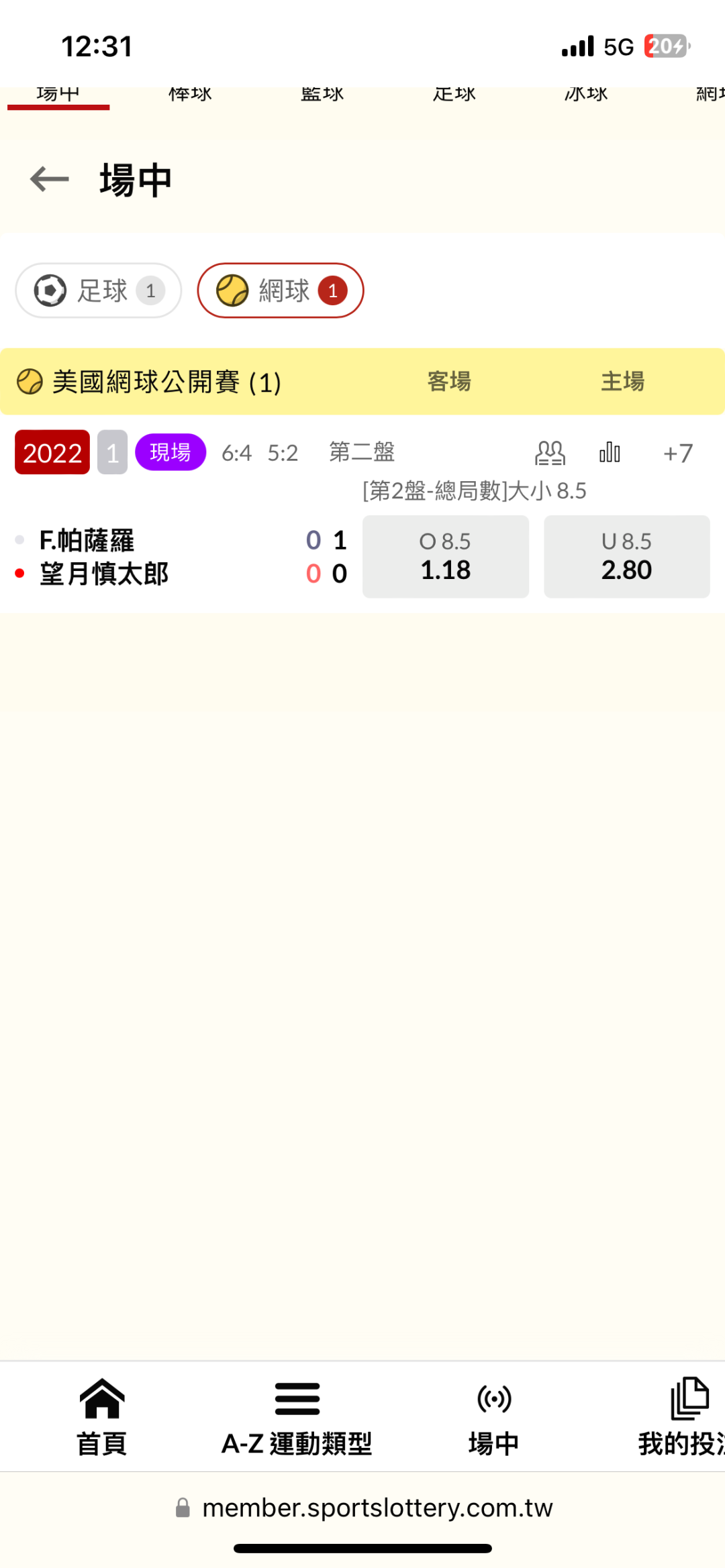Open the +7 more markets
Image resolution: width=725 pixels, height=1568 pixels.
677,454
